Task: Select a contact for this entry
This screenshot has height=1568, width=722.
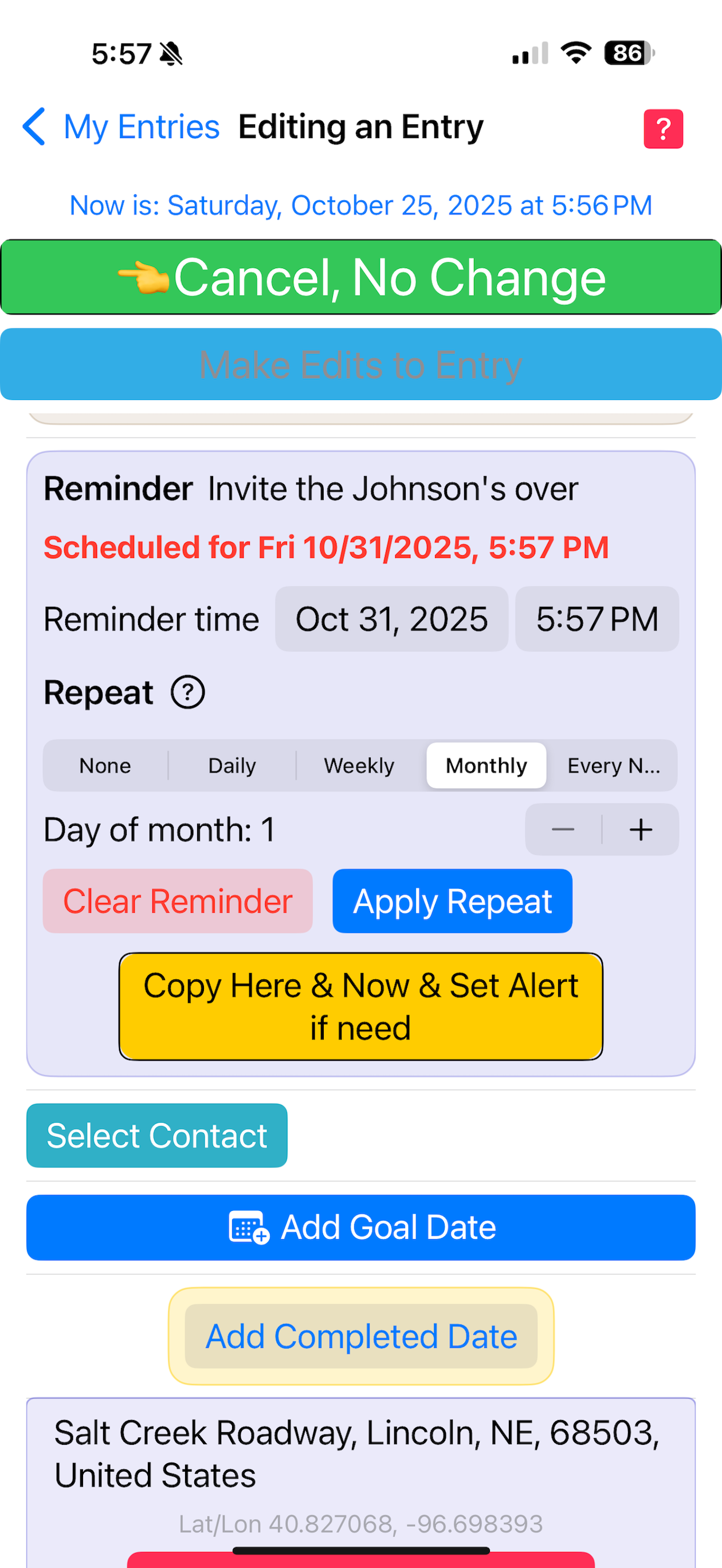Action: [x=157, y=1136]
